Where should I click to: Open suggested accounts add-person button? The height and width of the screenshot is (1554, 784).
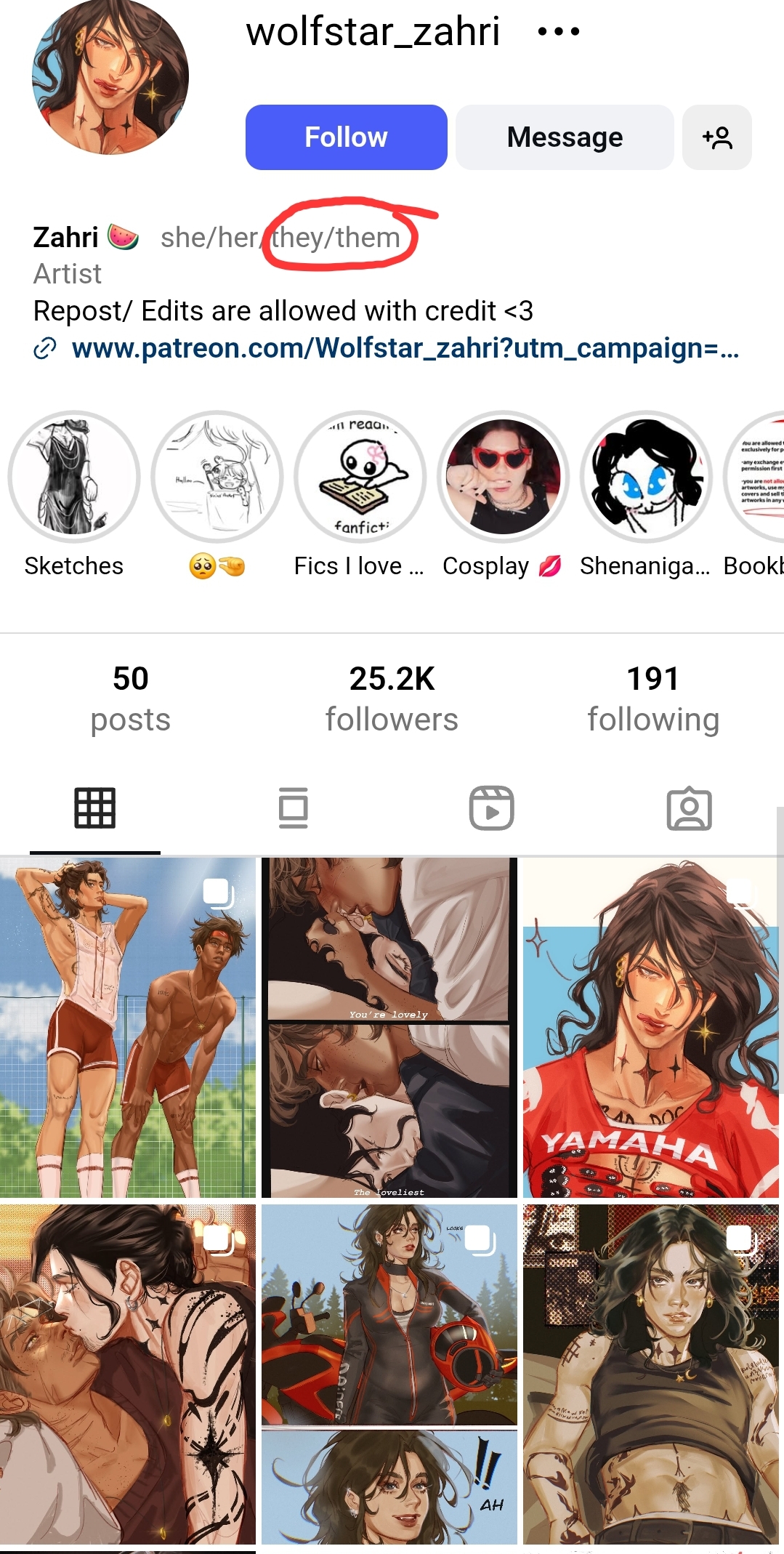pyautogui.click(x=717, y=137)
